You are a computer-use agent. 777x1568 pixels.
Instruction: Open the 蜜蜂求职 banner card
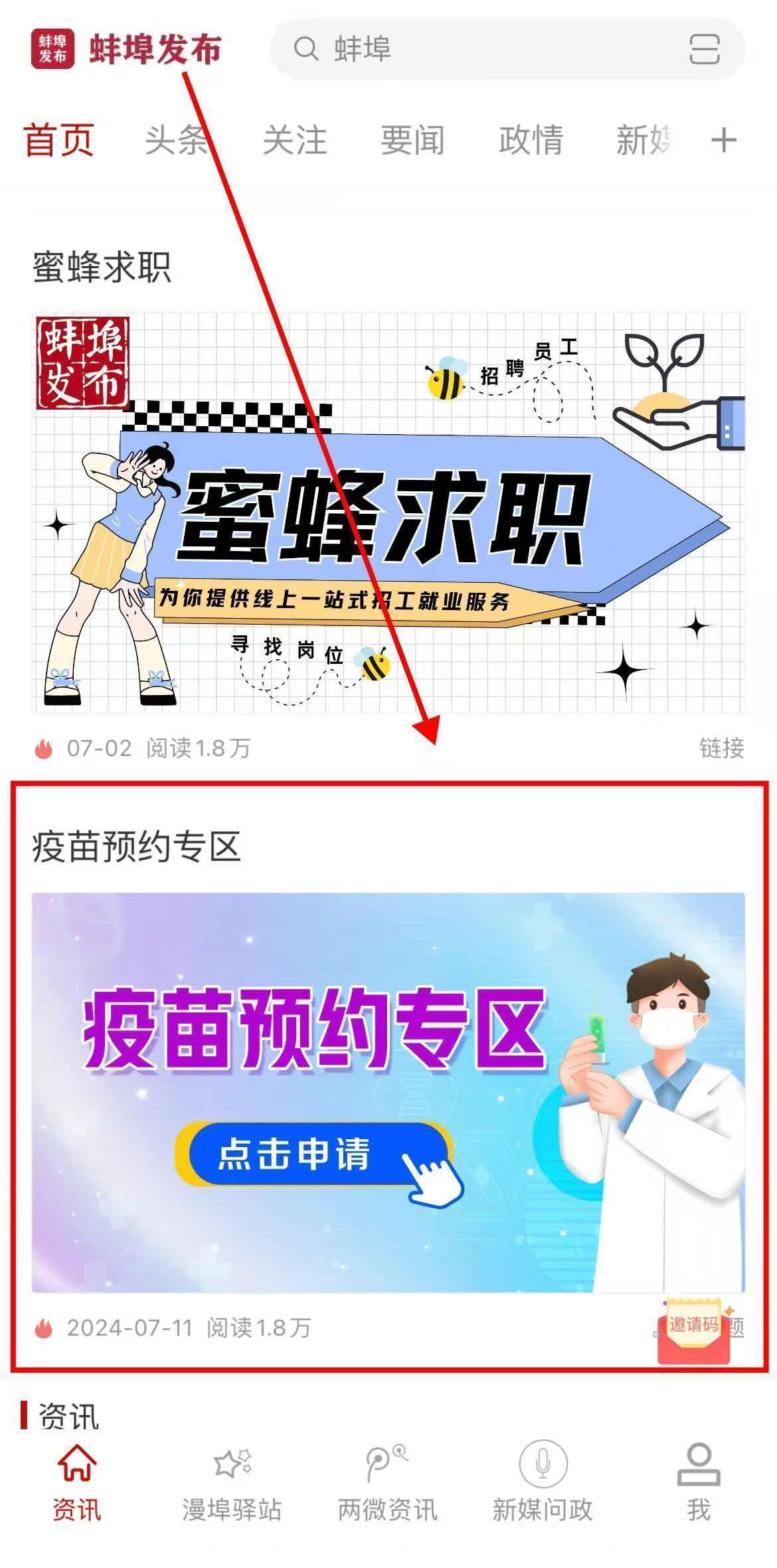click(x=388, y=512)
